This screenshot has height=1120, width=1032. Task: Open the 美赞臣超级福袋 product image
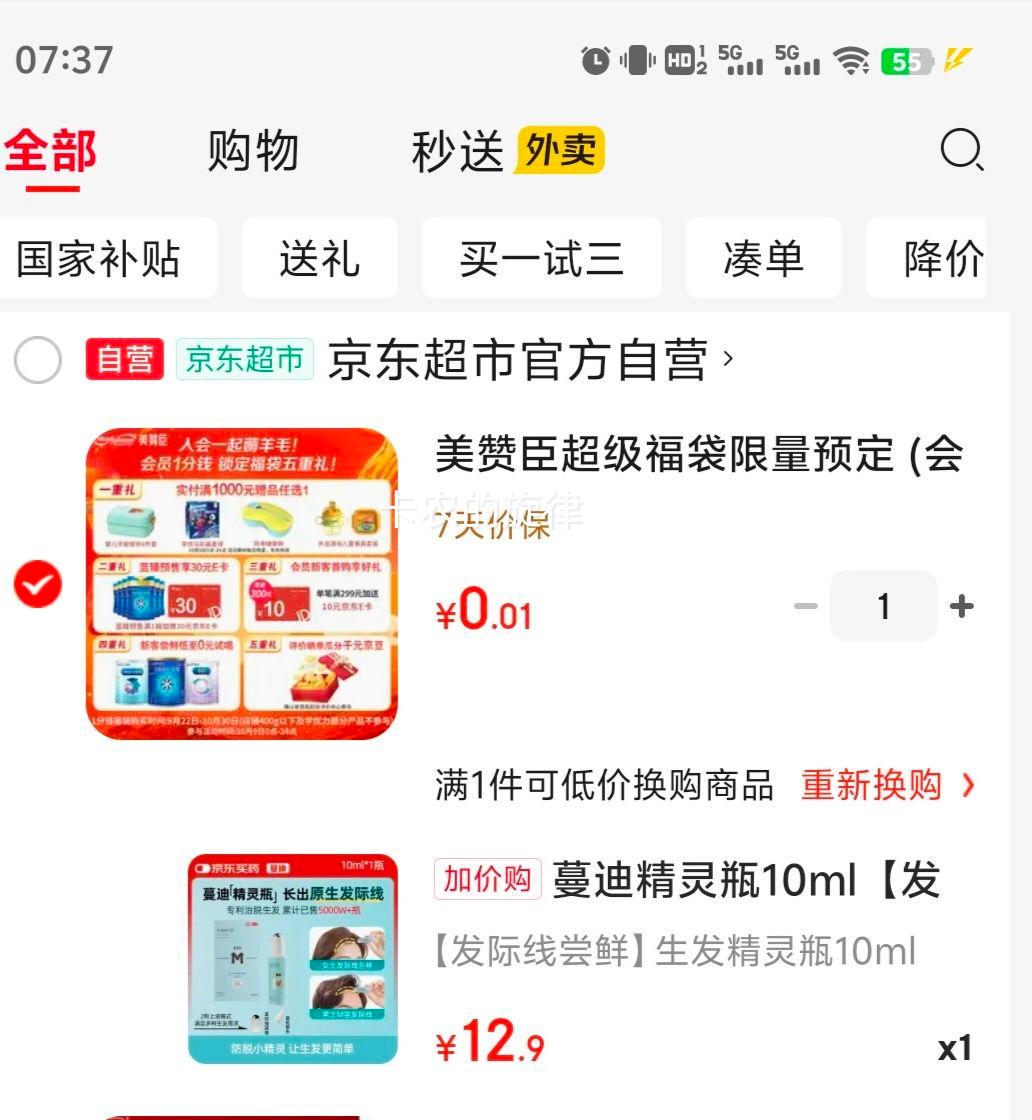pos(242,584)
